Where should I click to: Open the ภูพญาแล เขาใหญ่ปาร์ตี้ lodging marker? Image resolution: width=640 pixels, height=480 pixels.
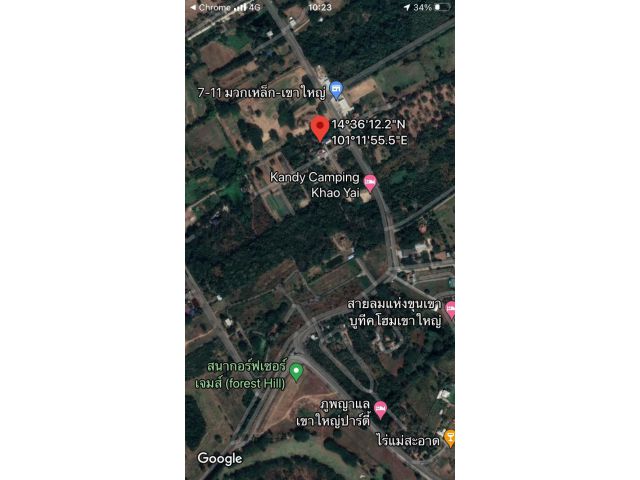click(380, 407)
